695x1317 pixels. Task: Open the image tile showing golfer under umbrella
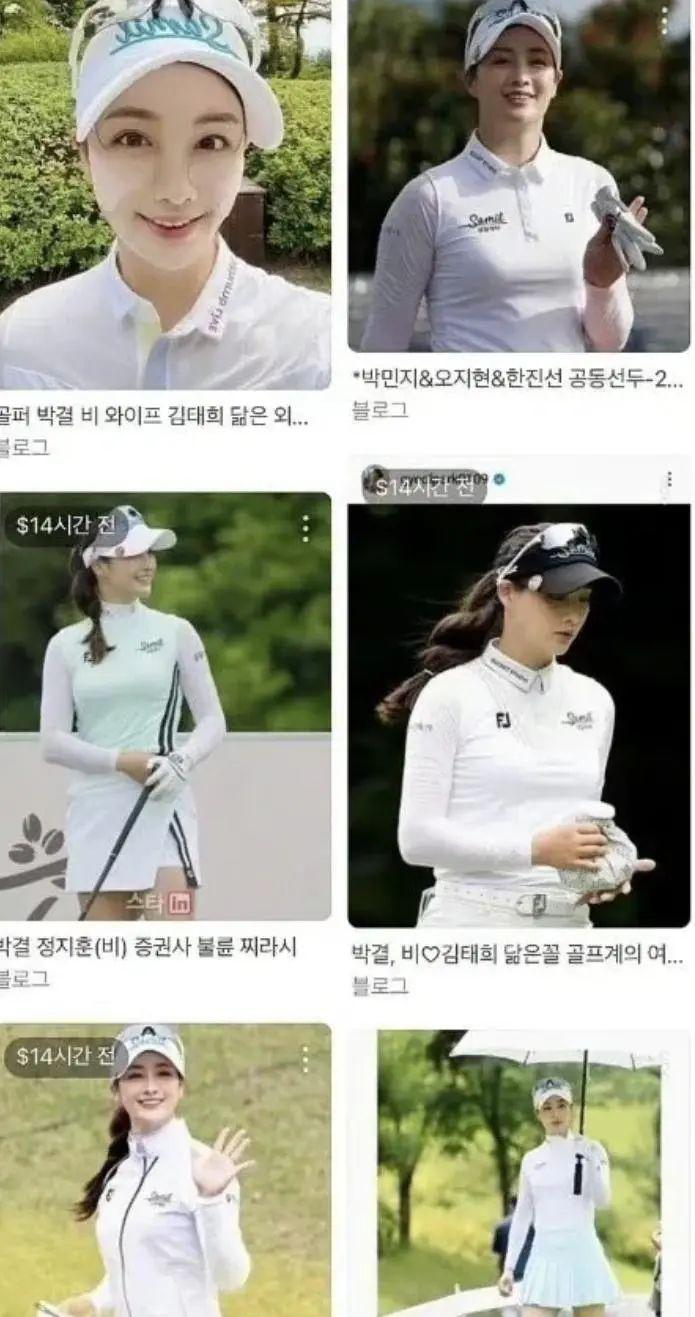[x=518, y=1180]
